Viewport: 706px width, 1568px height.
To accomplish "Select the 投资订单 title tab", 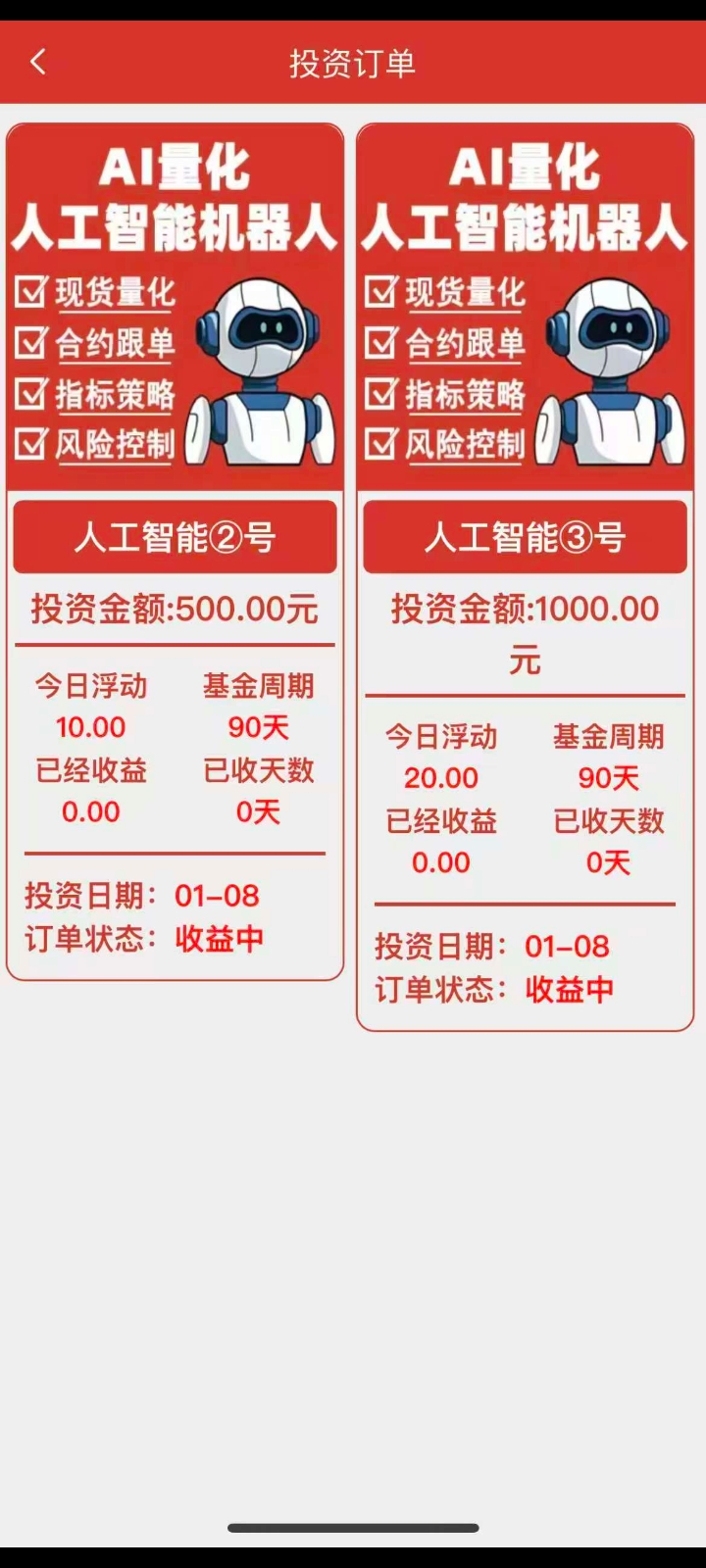I will pyautogui.click(x=353, y=61).
